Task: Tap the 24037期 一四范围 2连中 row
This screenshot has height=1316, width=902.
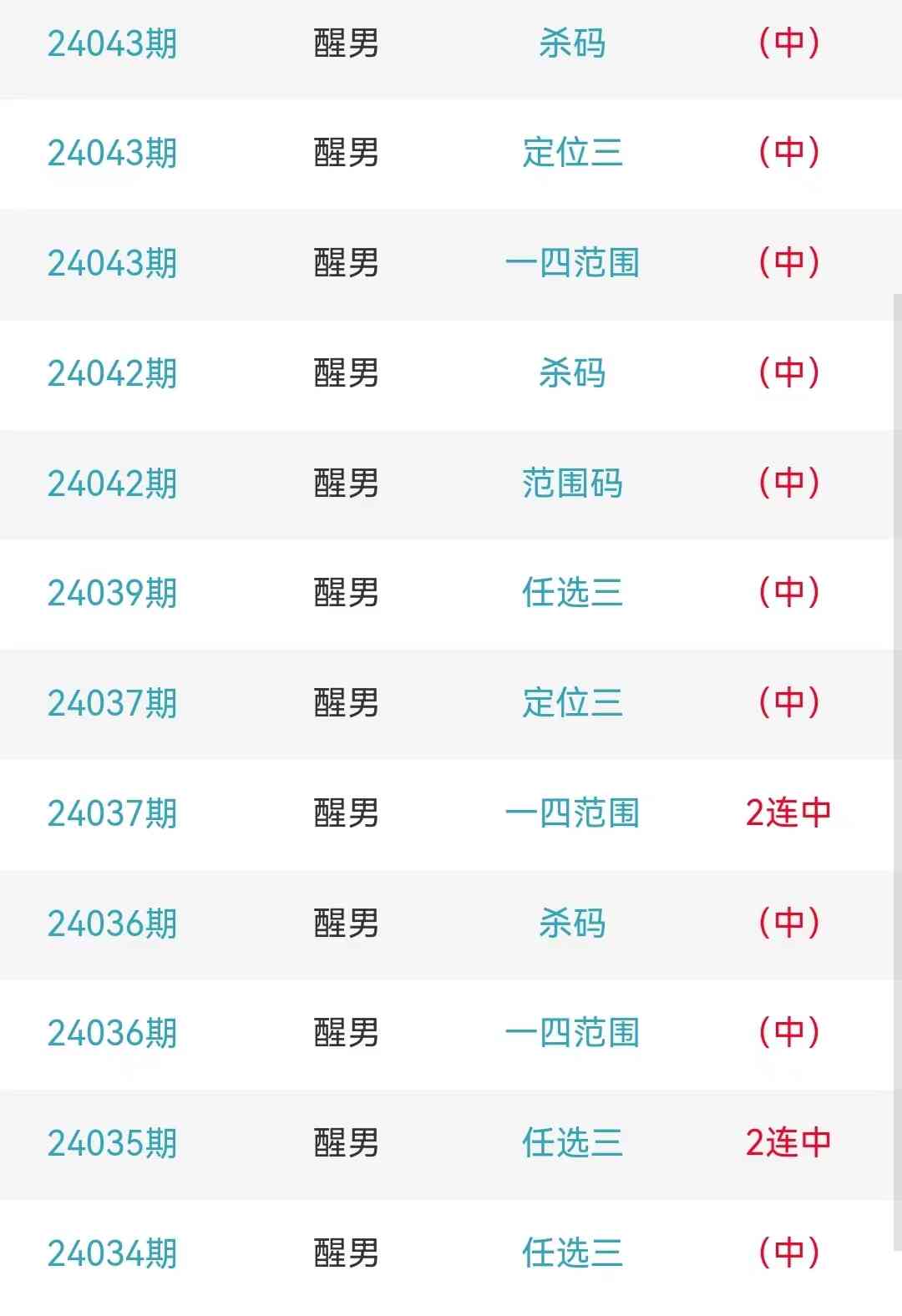Action: click(x=572, y=813)
